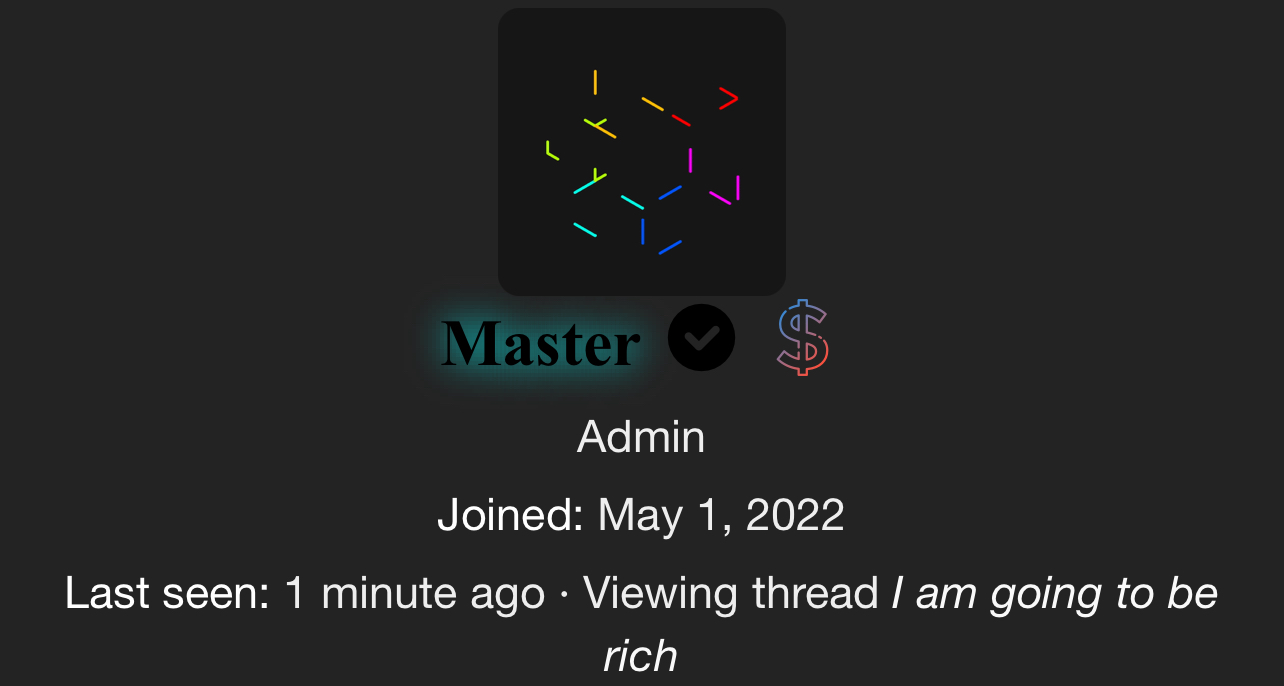
Task: Tap the verified checkmark badge beside Master
Action: [702, 338]
